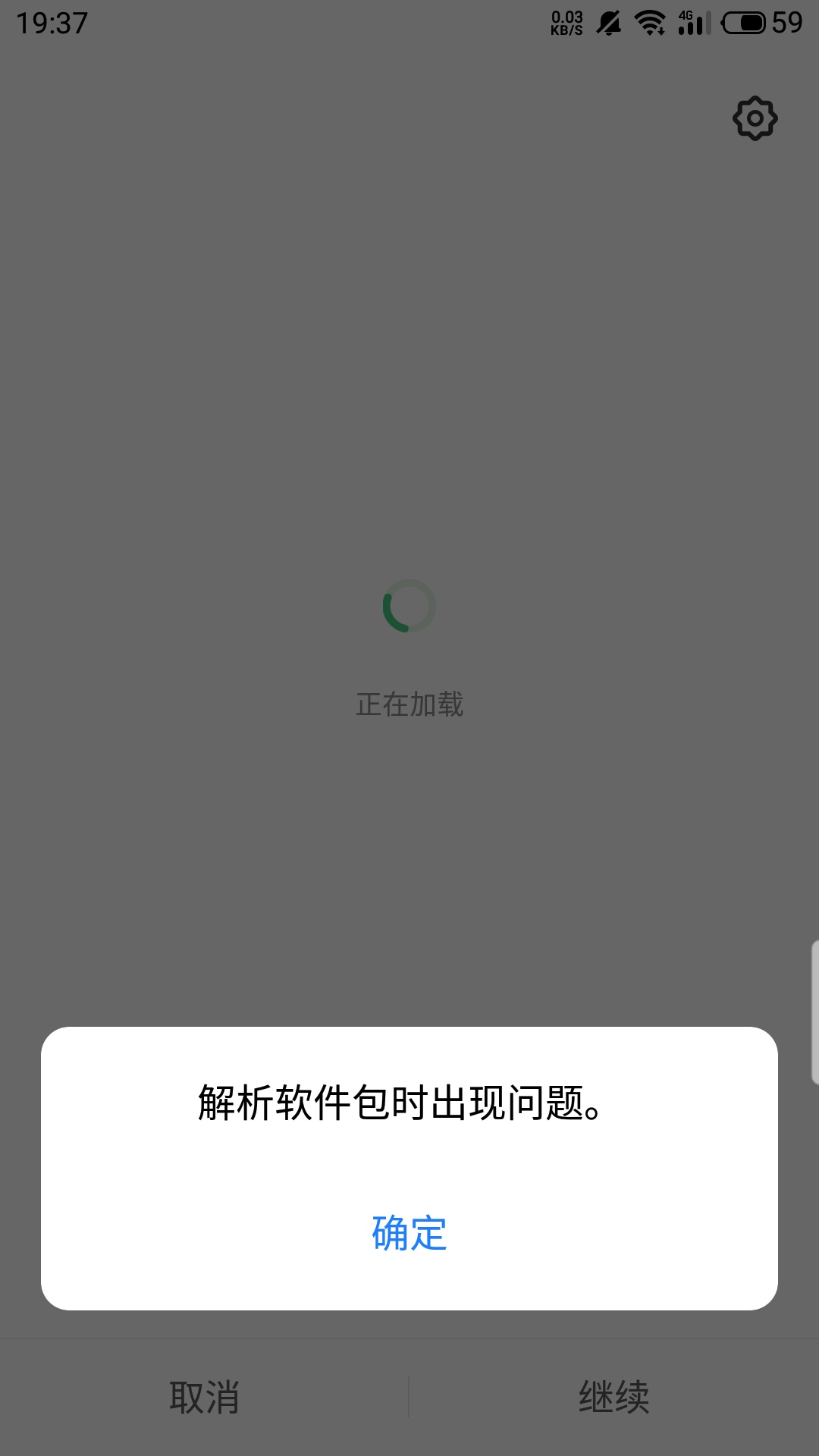Select 继续 to continue installing
The width and height of the screenshot is (819, 1456).
tap(614, 1397)
